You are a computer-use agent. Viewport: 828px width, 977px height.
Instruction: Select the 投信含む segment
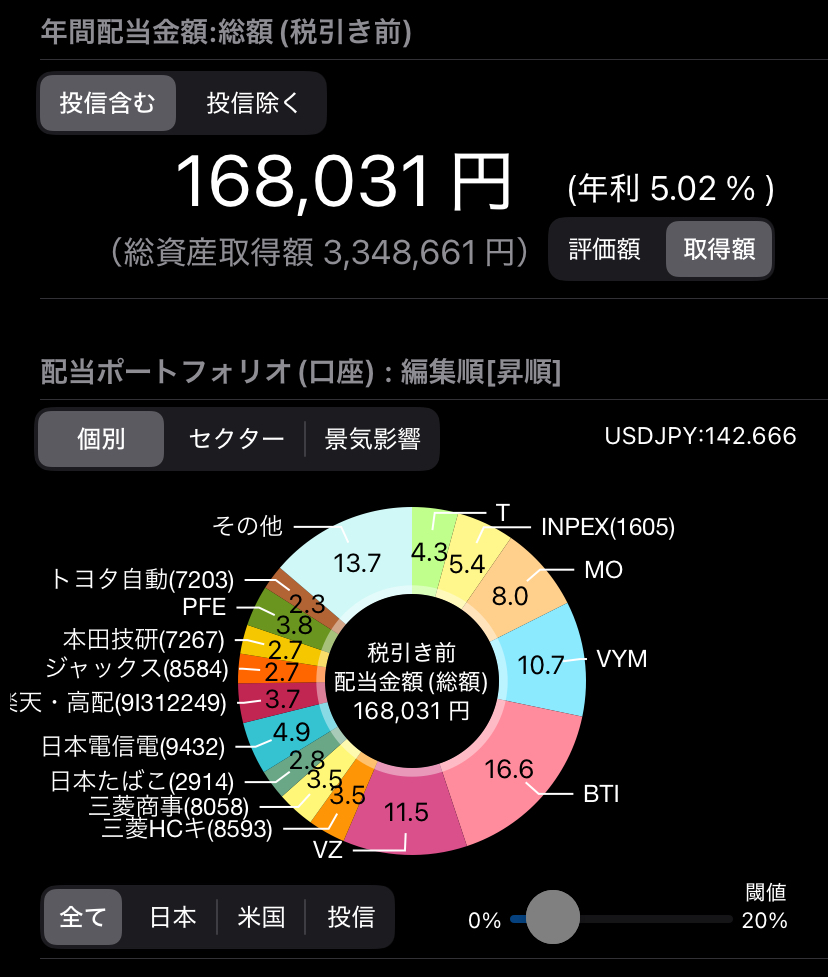point(108,103)
